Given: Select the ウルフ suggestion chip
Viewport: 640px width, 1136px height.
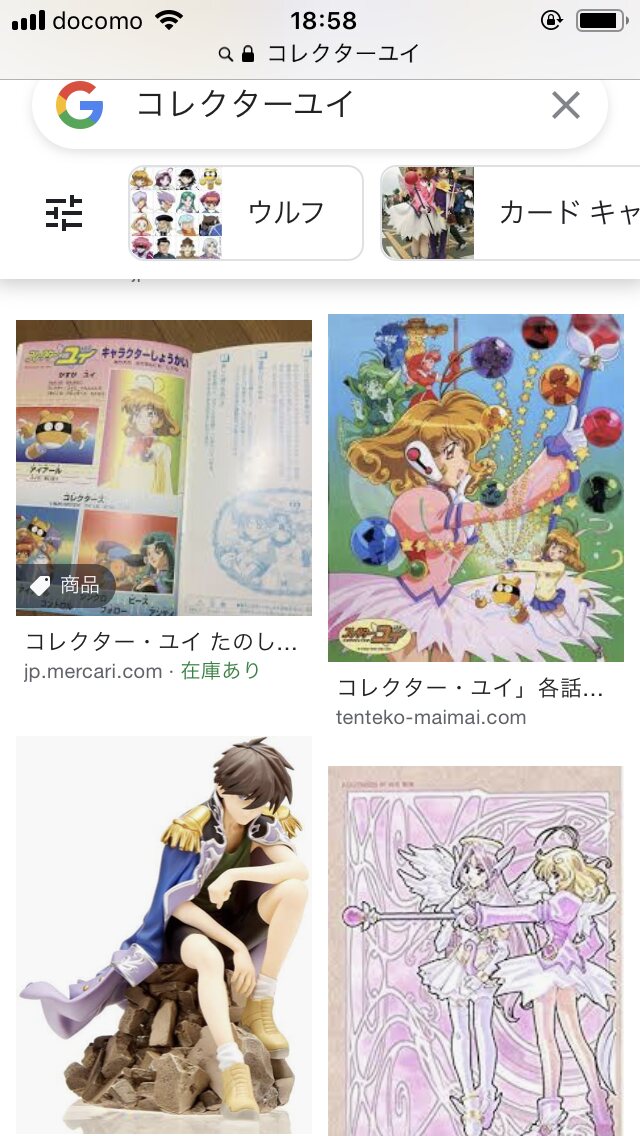Looking at the screenshot, I should 246,213.
